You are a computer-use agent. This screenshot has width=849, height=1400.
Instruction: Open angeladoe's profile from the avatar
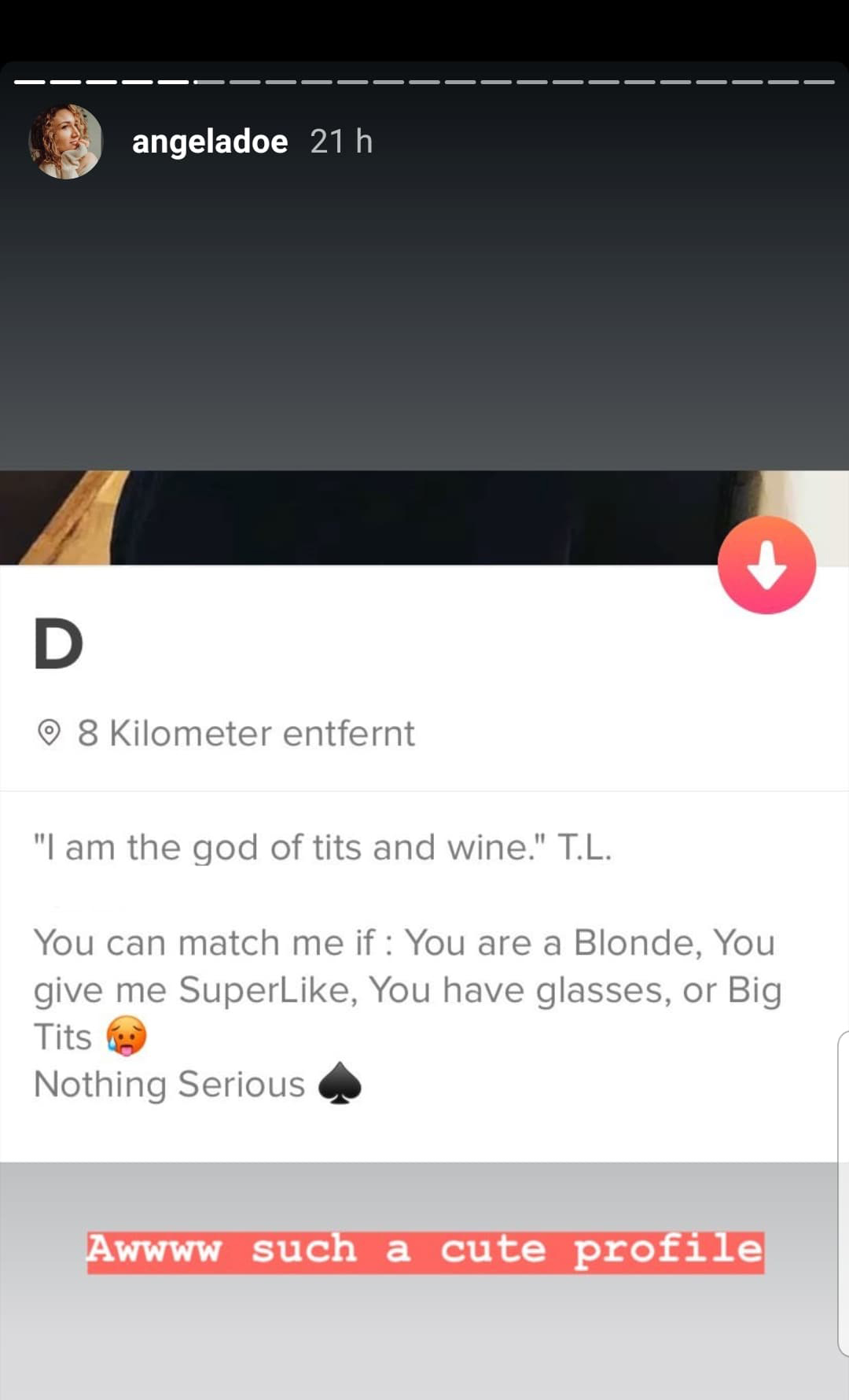[66, 142]
